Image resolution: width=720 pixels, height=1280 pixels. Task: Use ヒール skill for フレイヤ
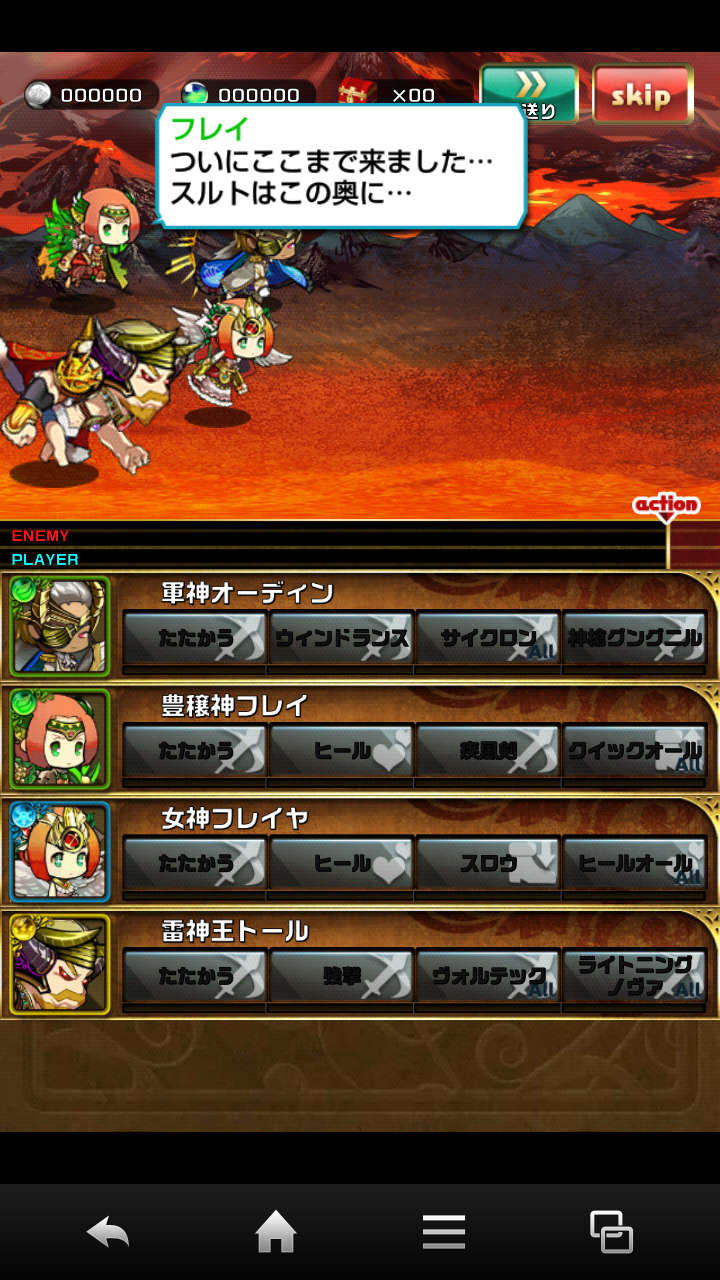pyautogui.click(x=342, y=863)
